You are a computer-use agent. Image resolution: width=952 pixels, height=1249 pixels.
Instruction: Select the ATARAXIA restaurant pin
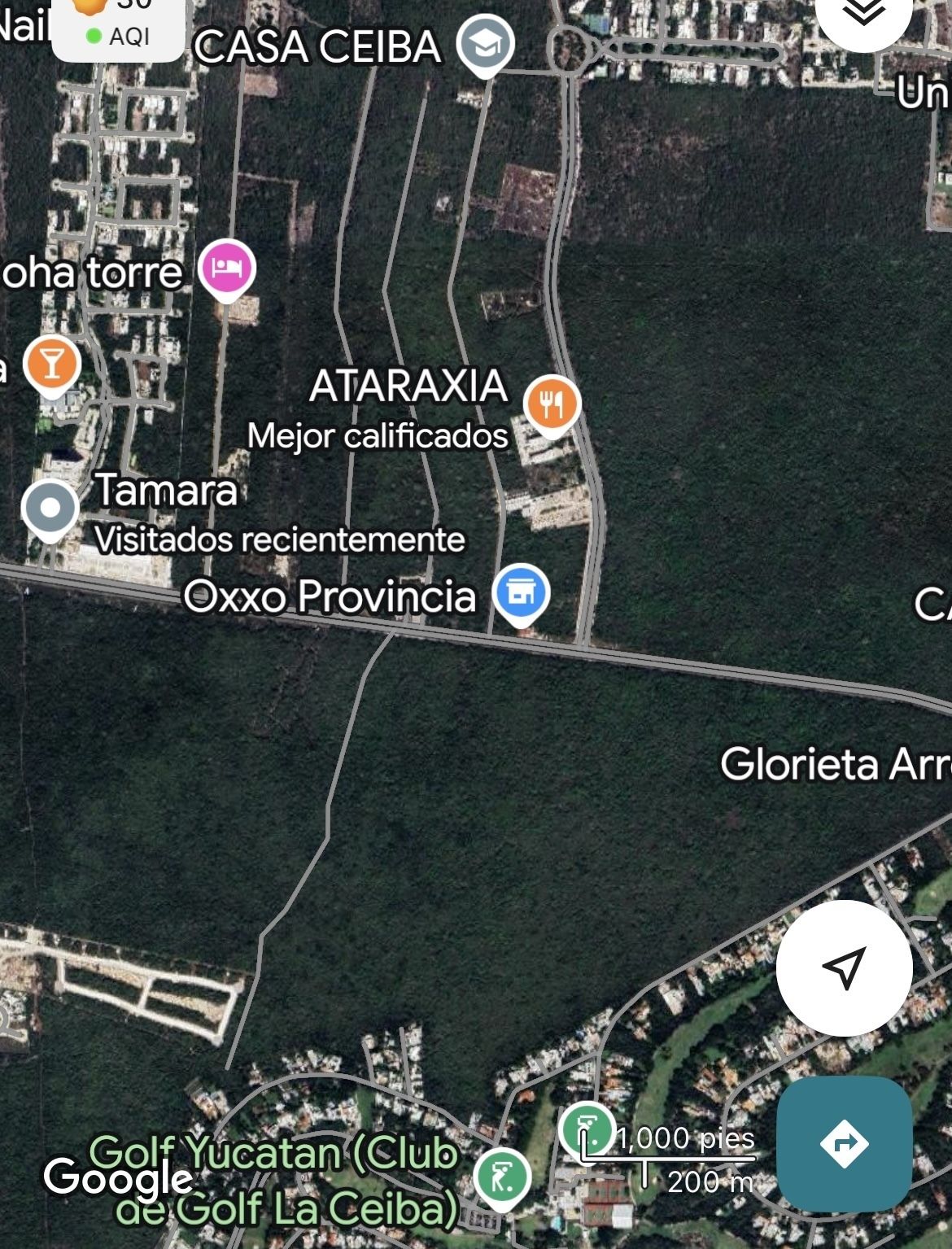point(552,404)
